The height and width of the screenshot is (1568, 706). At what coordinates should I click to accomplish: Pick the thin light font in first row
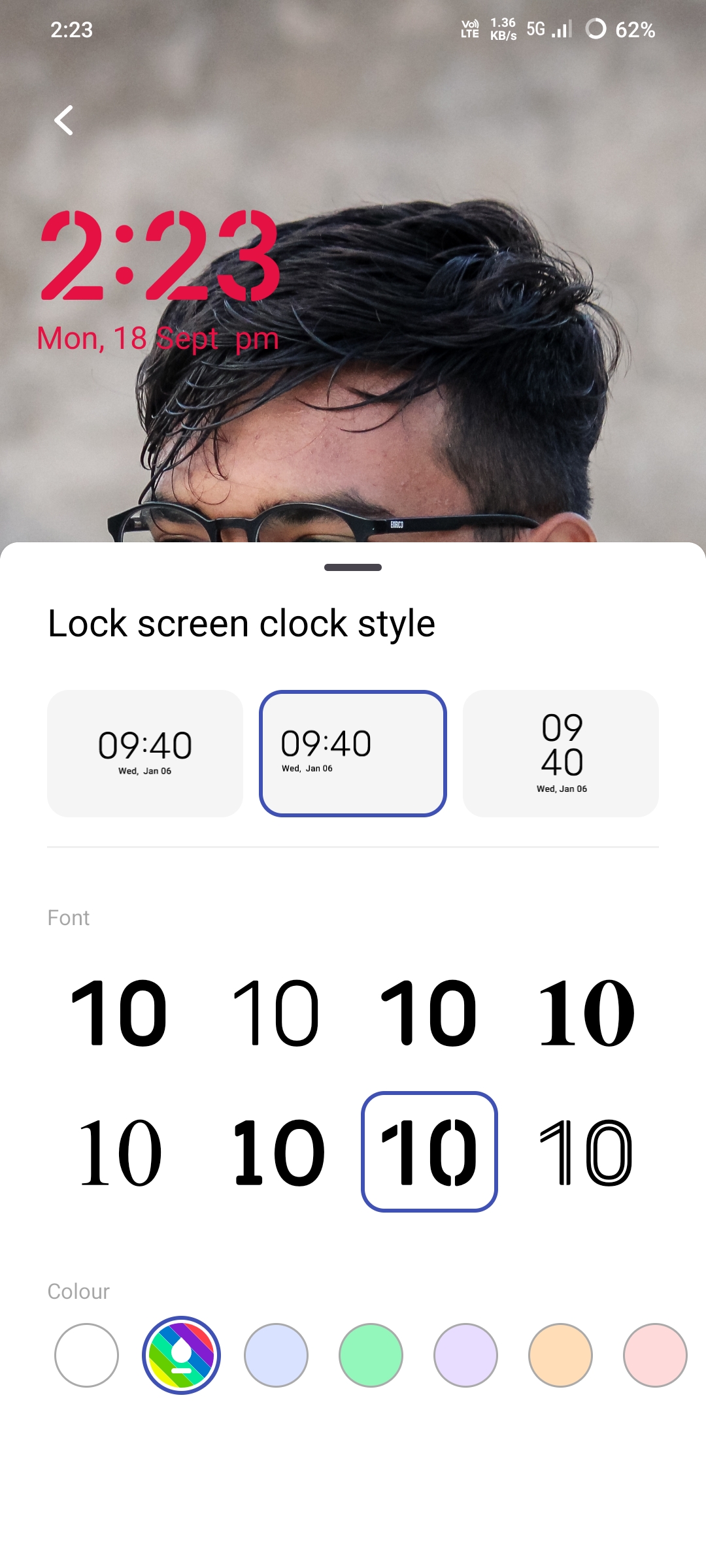click(276, 1013)
